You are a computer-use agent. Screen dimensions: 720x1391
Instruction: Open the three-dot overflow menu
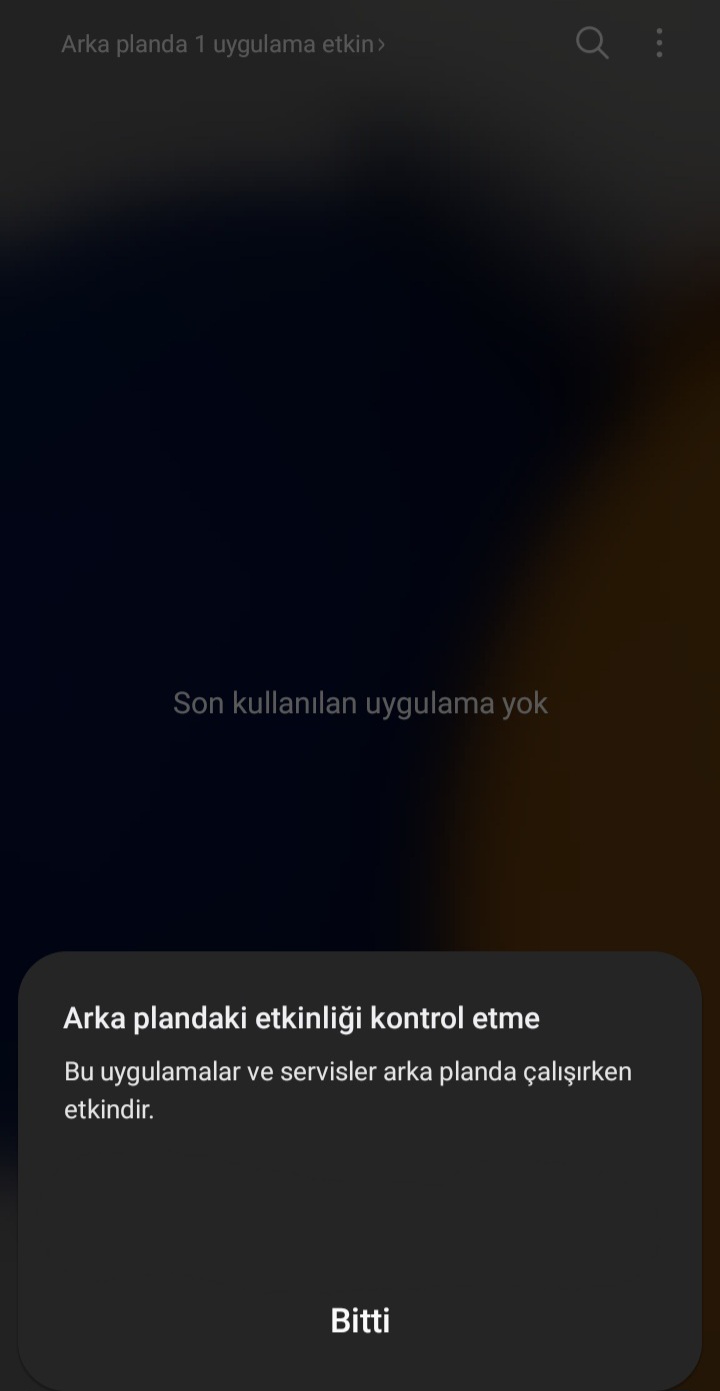pyautogui.click(x=659, y=43)
